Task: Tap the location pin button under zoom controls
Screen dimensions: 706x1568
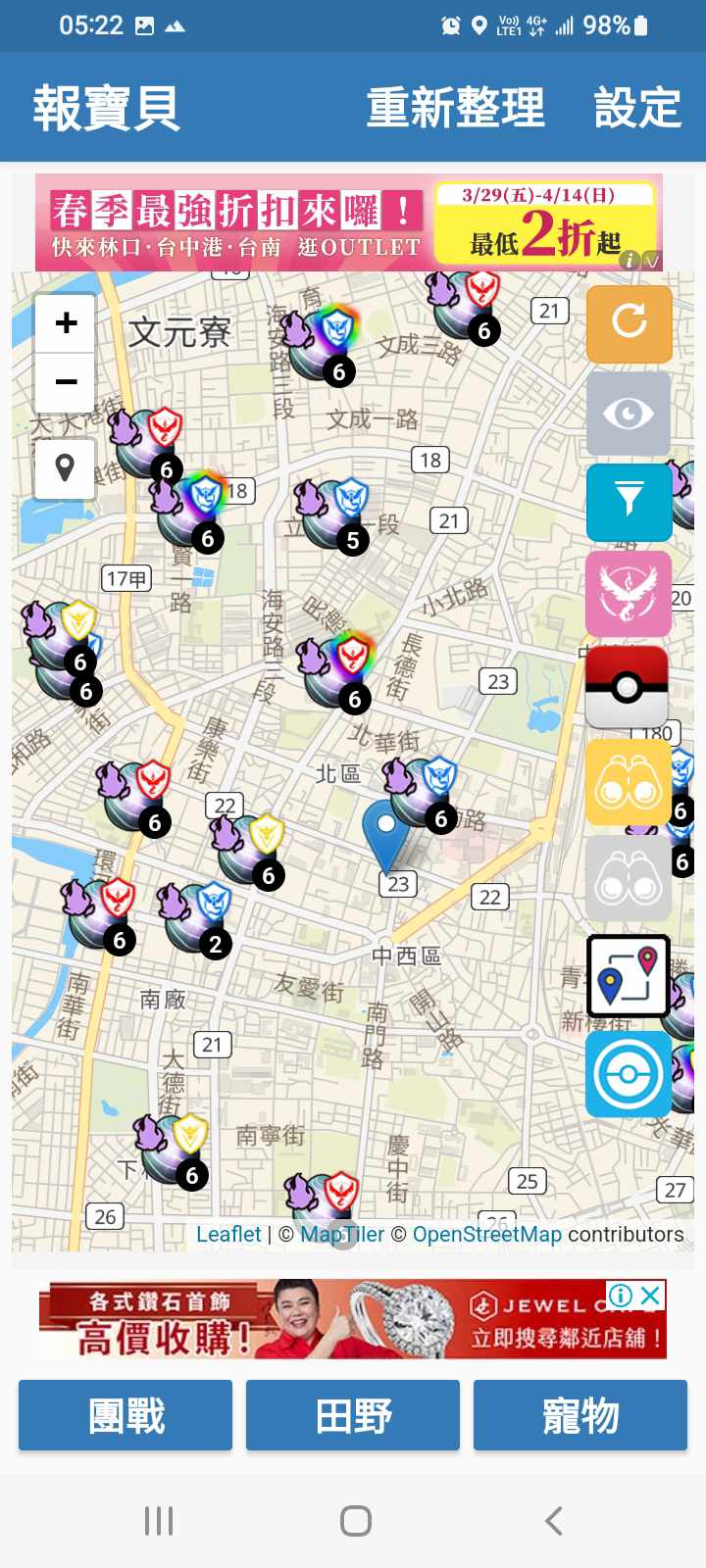Action: (x=66, y=468)
